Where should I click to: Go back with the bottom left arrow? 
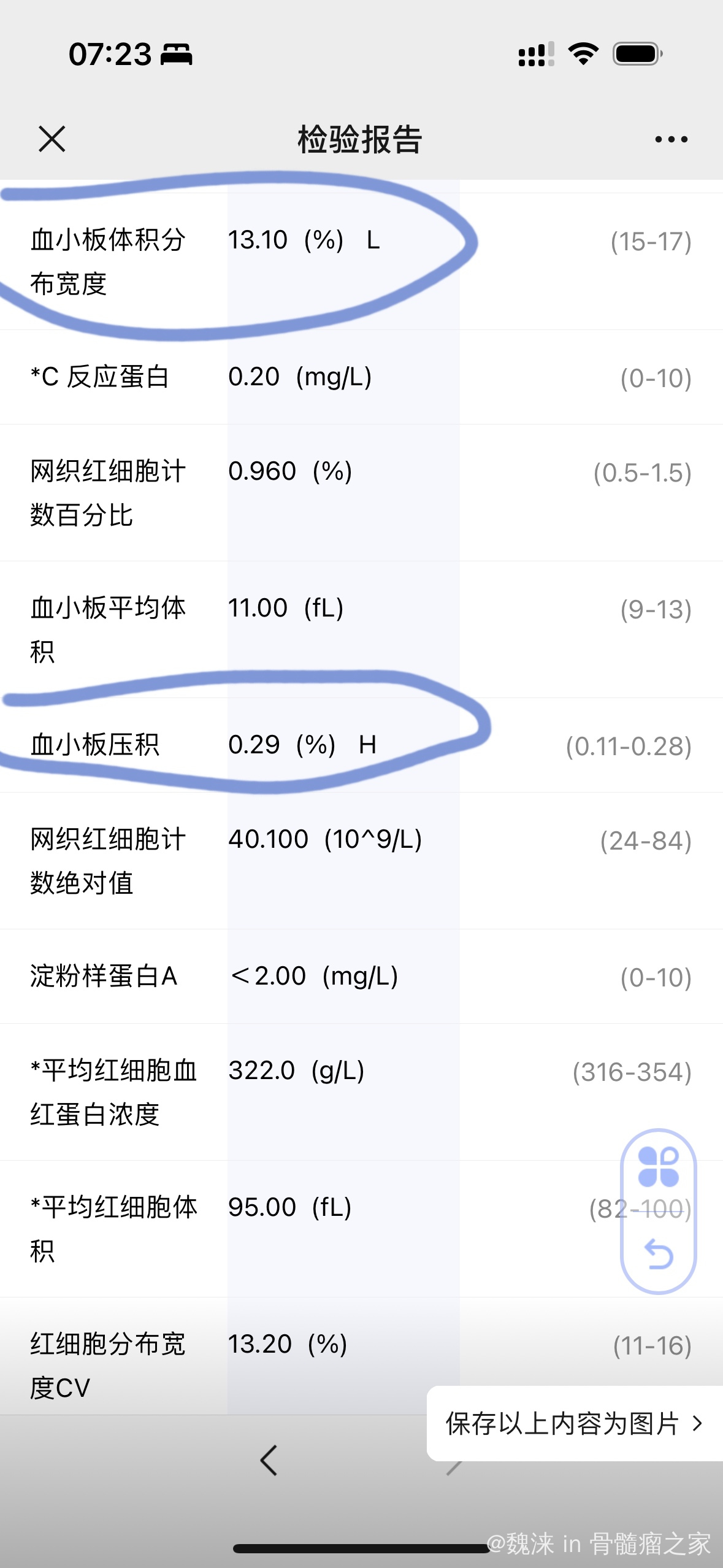269,1460
